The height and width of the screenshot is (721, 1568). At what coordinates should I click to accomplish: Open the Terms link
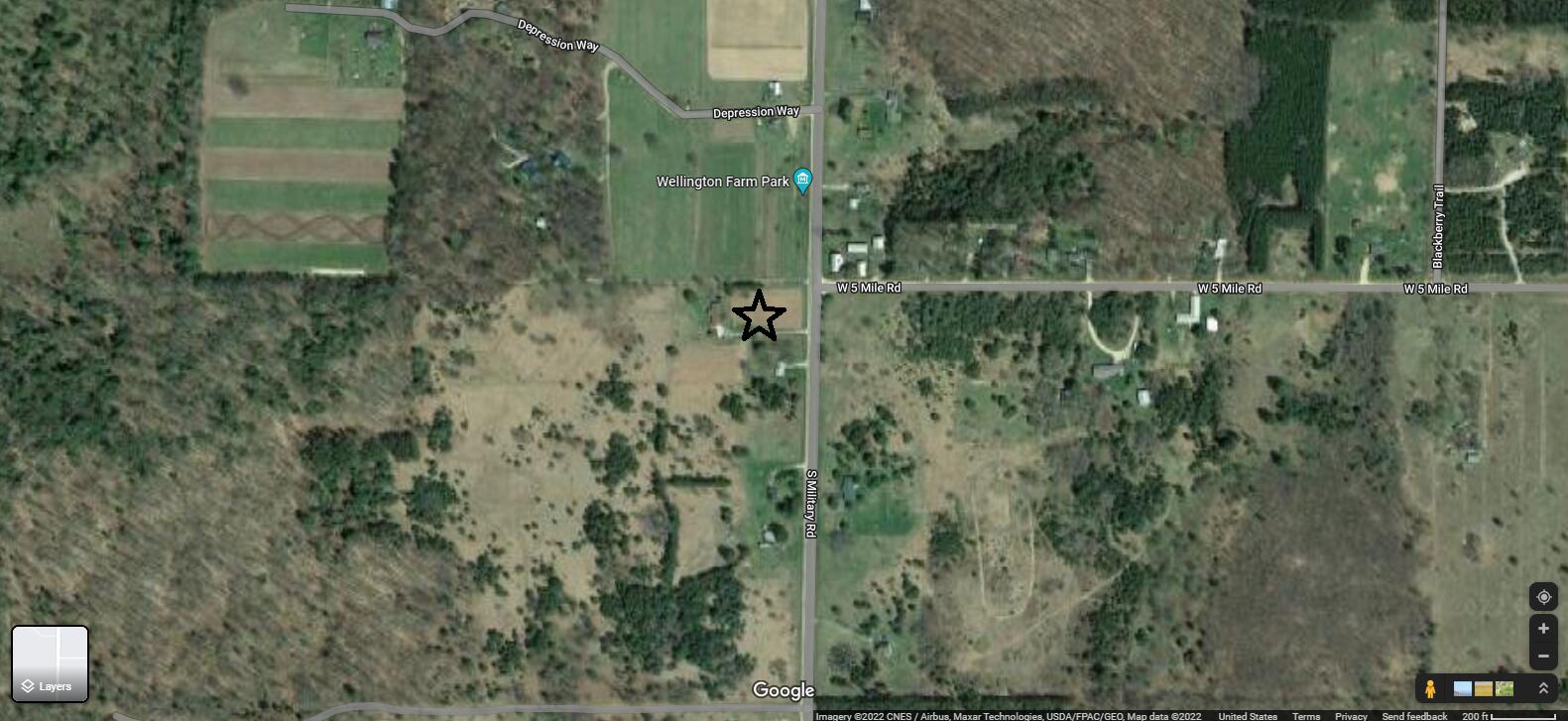click(1306, 716)
